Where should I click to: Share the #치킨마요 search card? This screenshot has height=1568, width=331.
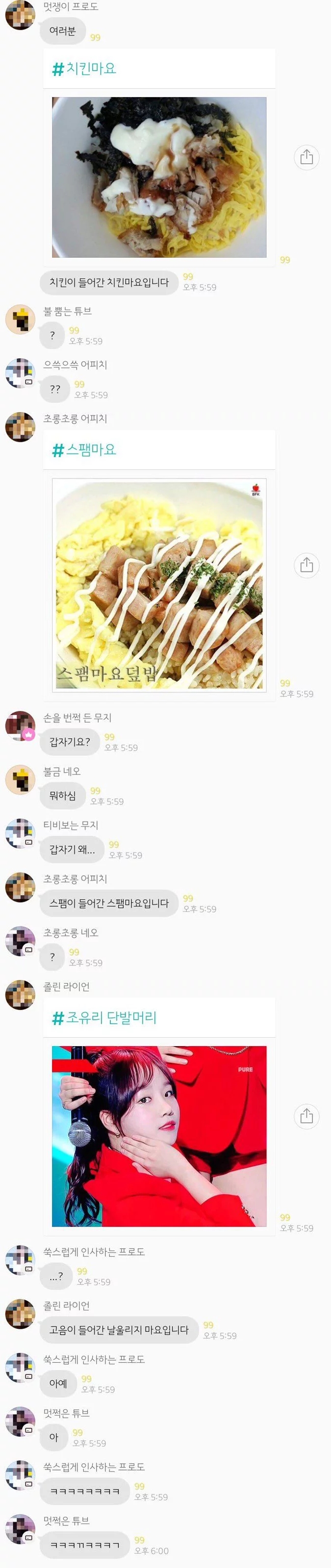(306, 157)
